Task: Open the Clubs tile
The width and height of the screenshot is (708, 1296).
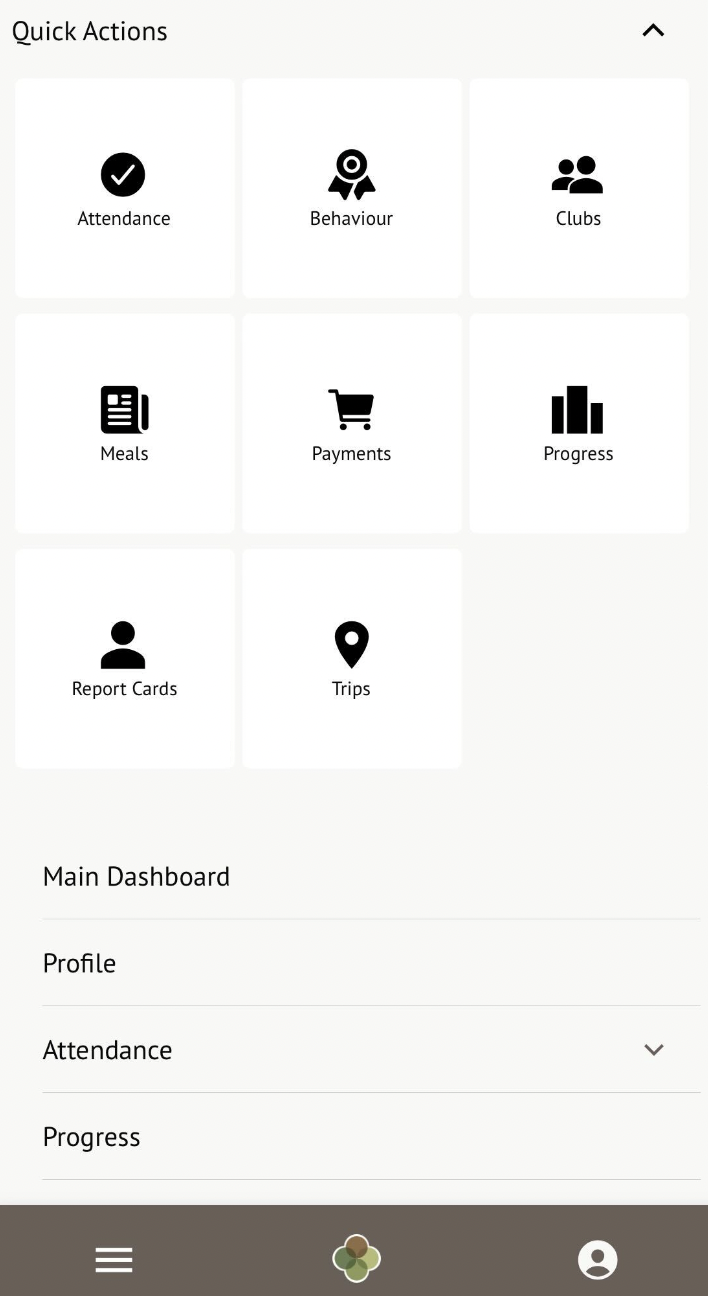Action: click(x=578, y=189)
